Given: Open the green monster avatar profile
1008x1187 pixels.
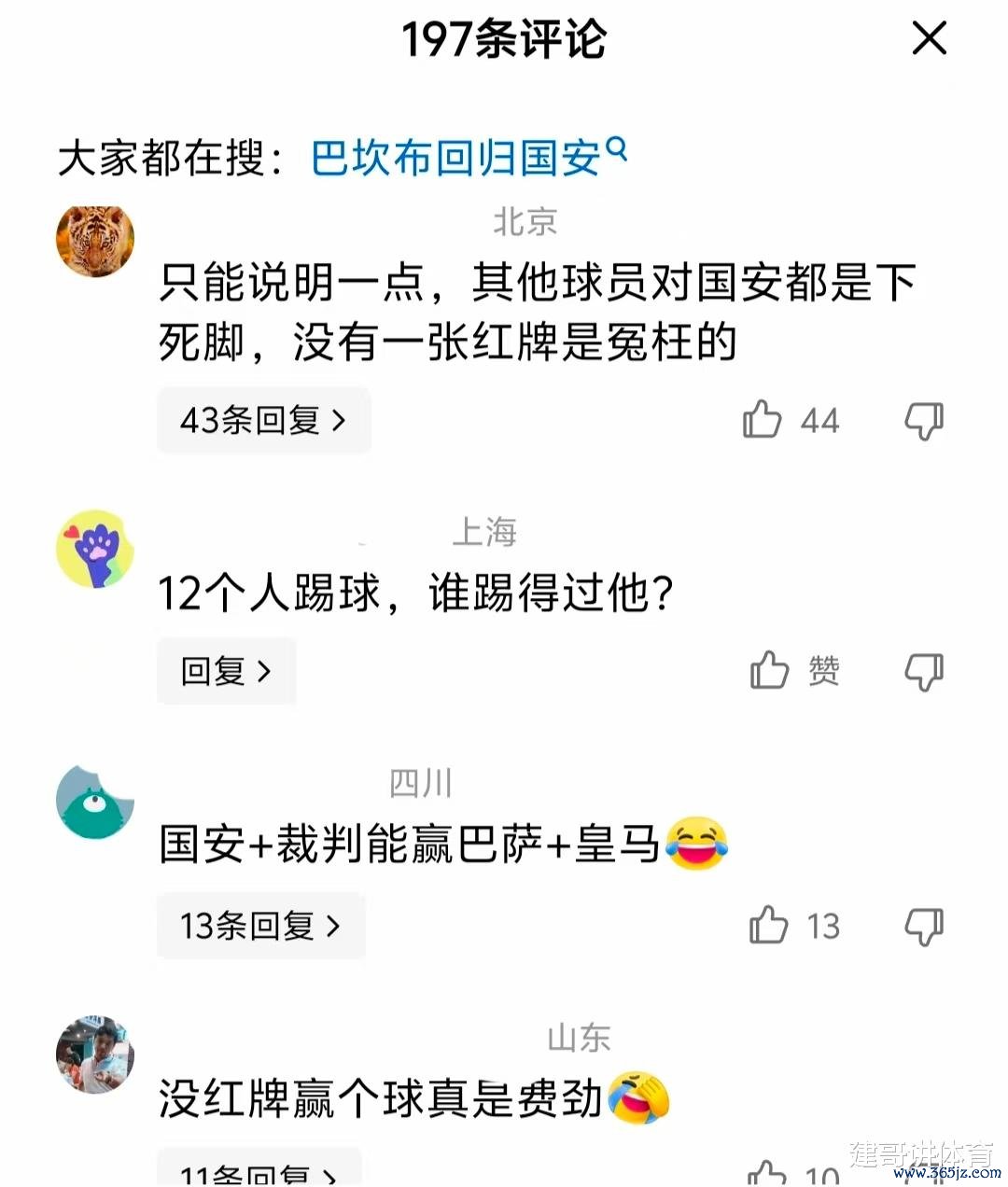Looking at the screenshot, I should [x=95, y=803].
